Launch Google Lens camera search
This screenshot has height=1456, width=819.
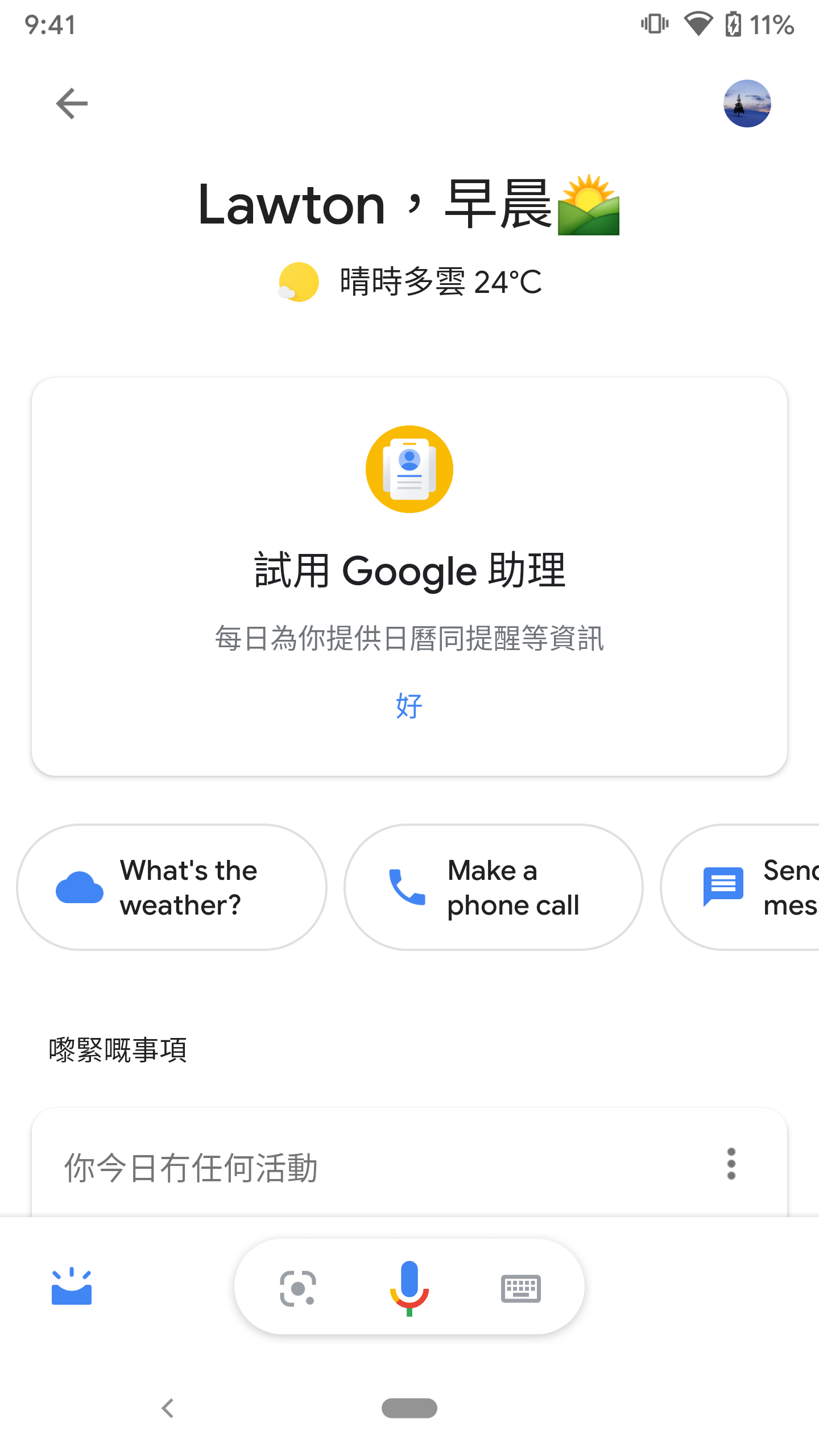point(298,1288)
